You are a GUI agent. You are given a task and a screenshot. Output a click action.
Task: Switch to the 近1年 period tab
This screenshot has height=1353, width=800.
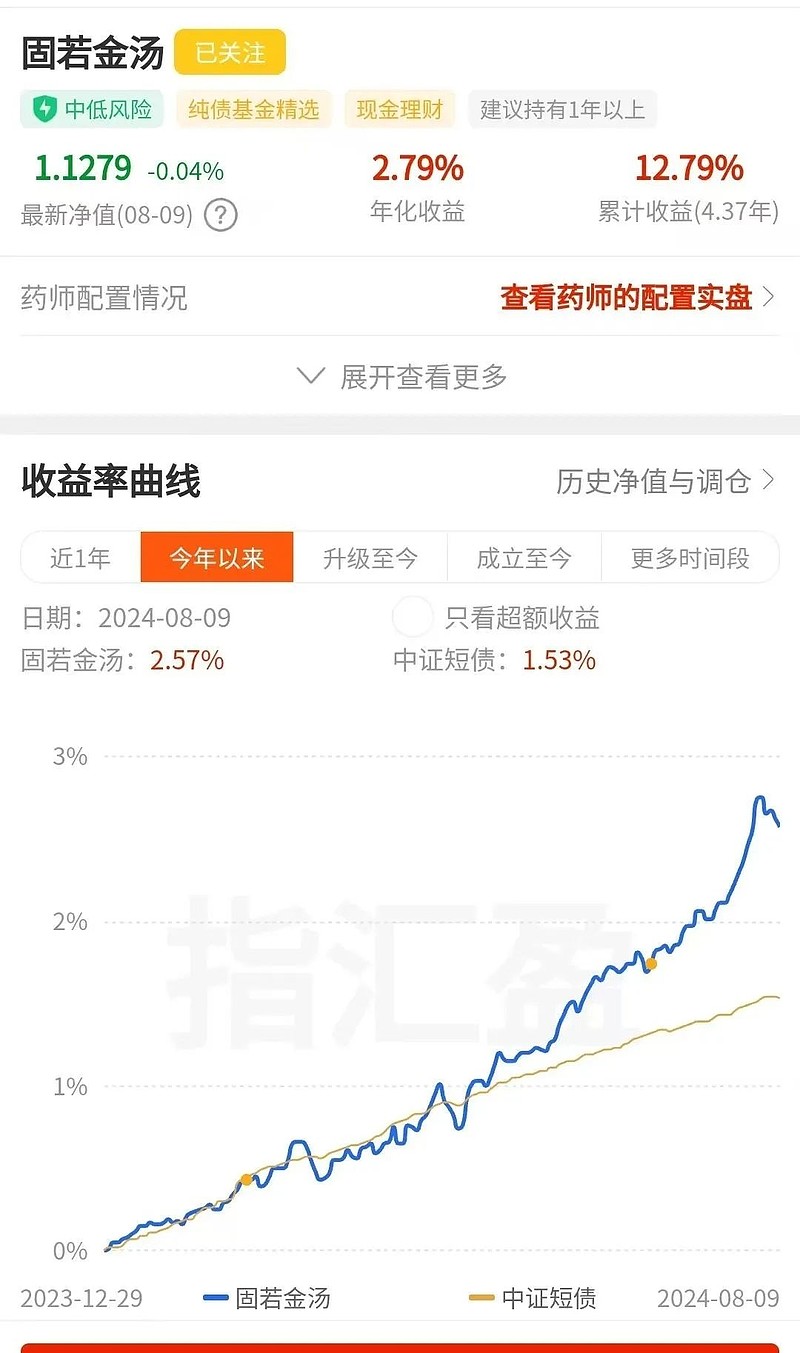80,557
